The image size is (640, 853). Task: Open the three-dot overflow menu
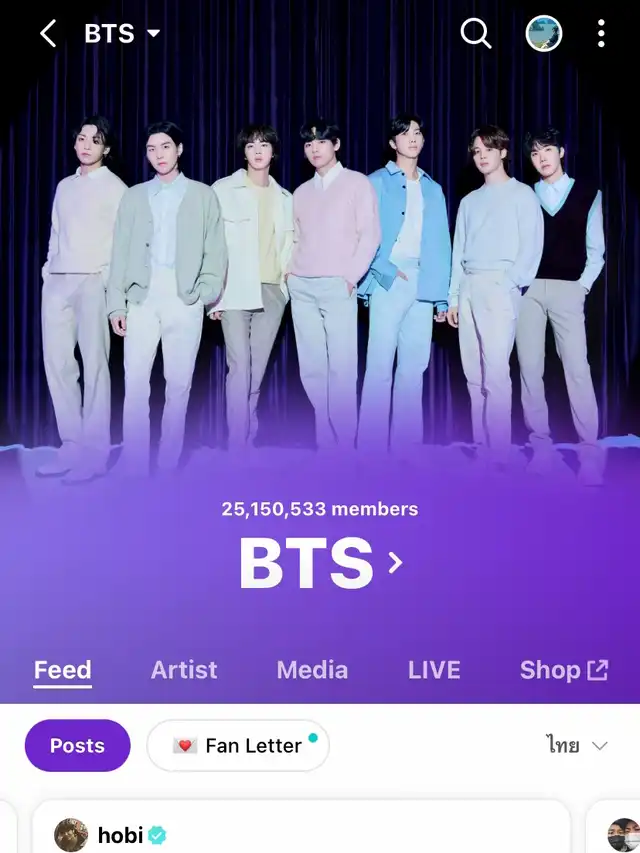tap(601, 34)
